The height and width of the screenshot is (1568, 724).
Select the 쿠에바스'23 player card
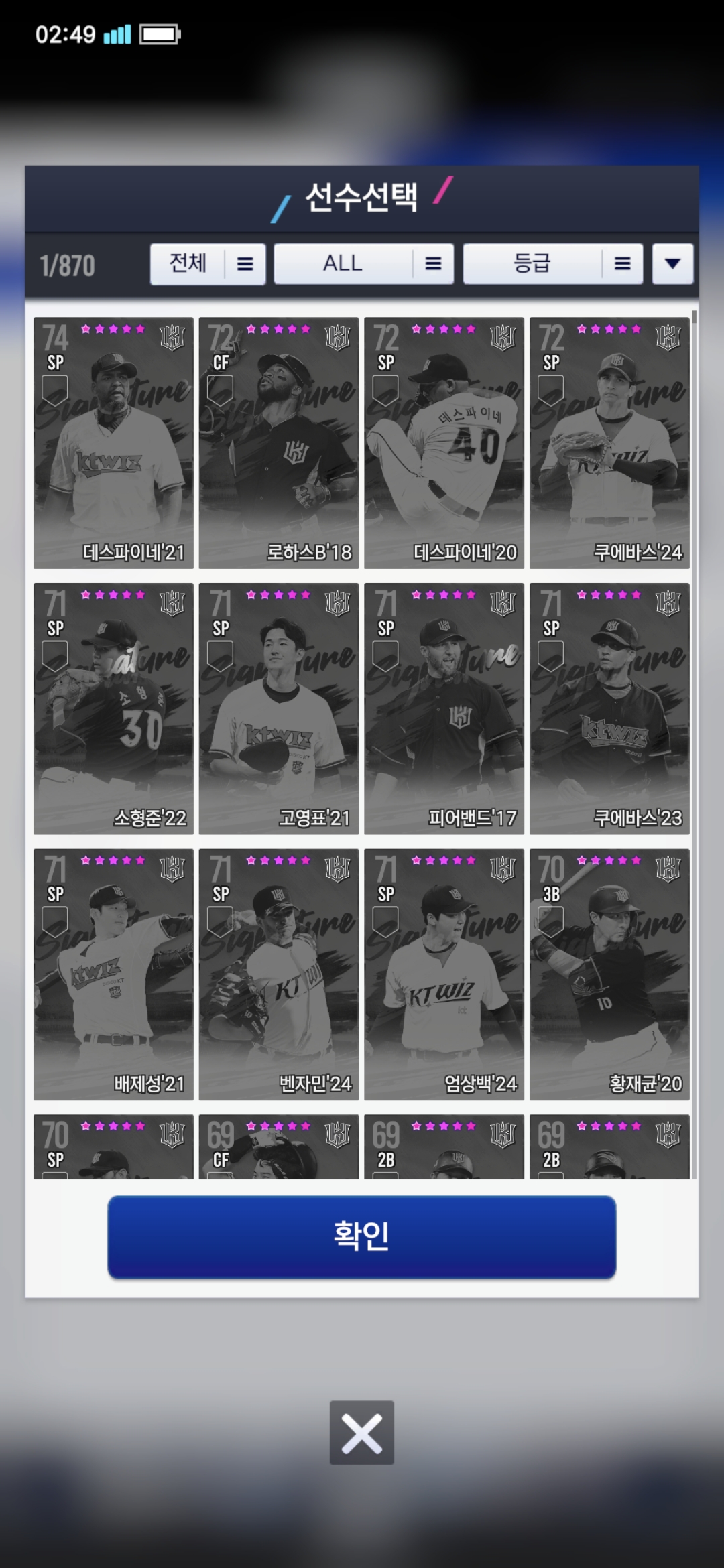click(609, 708)
